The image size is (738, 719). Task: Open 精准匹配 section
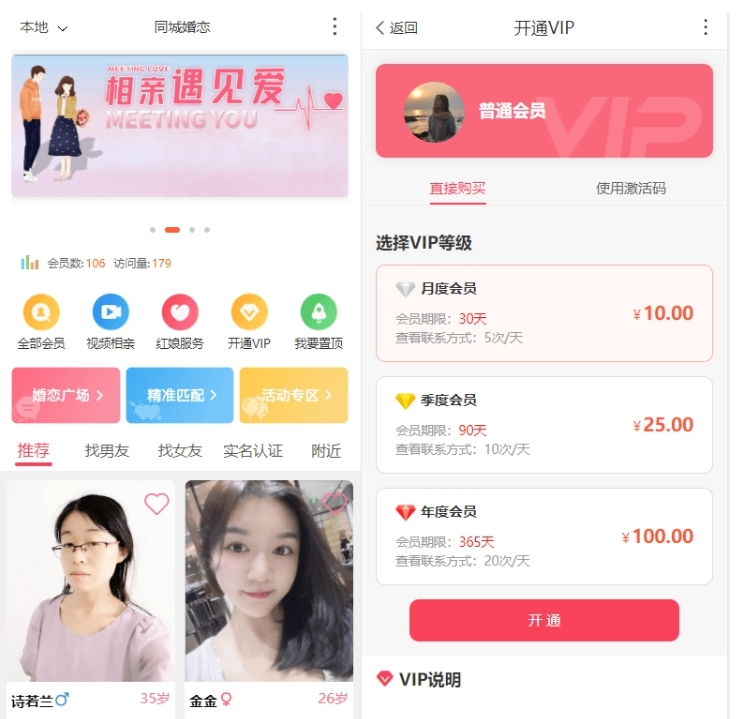(x=180, y=395)
